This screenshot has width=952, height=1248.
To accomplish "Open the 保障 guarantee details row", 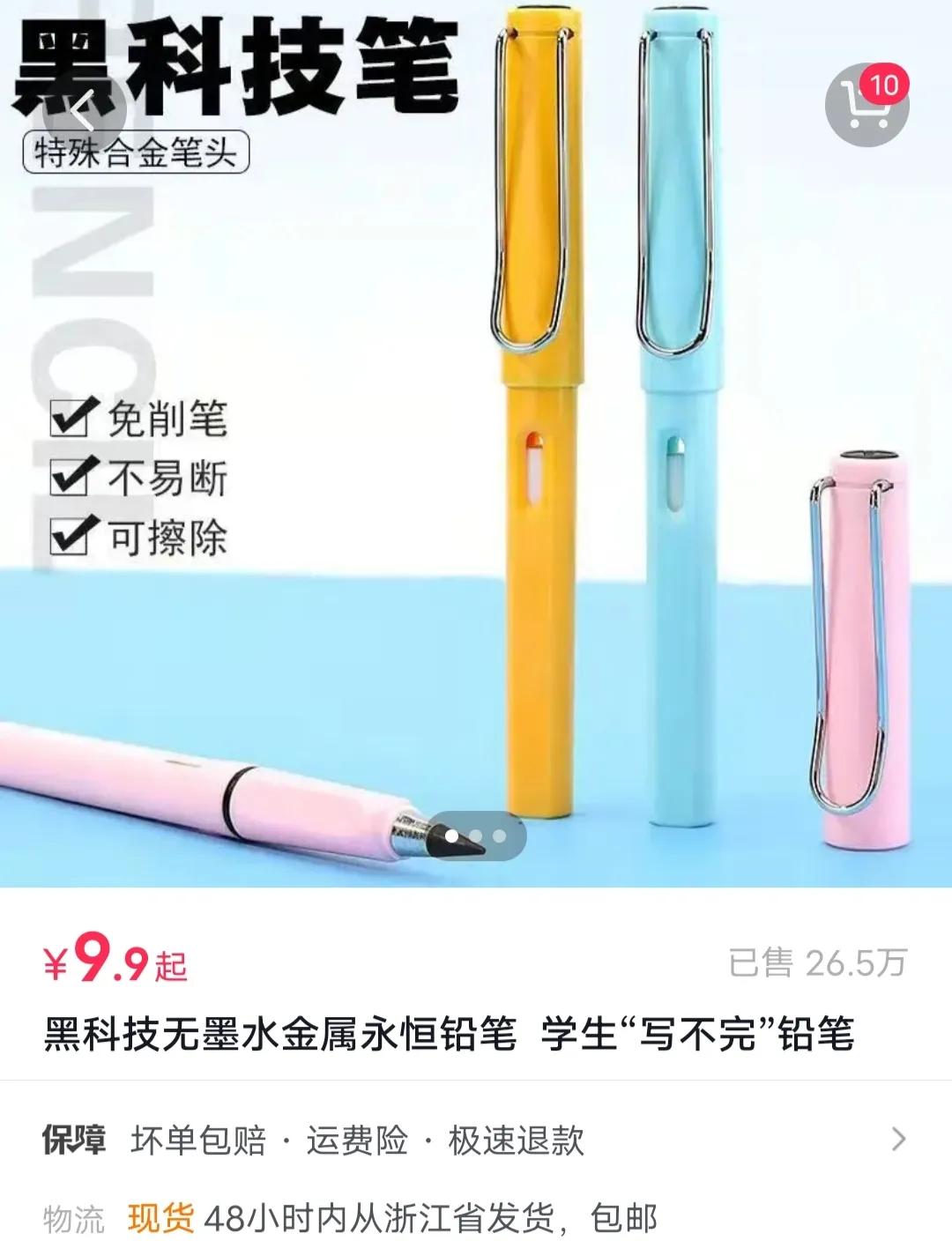I will pos(476,1140).
